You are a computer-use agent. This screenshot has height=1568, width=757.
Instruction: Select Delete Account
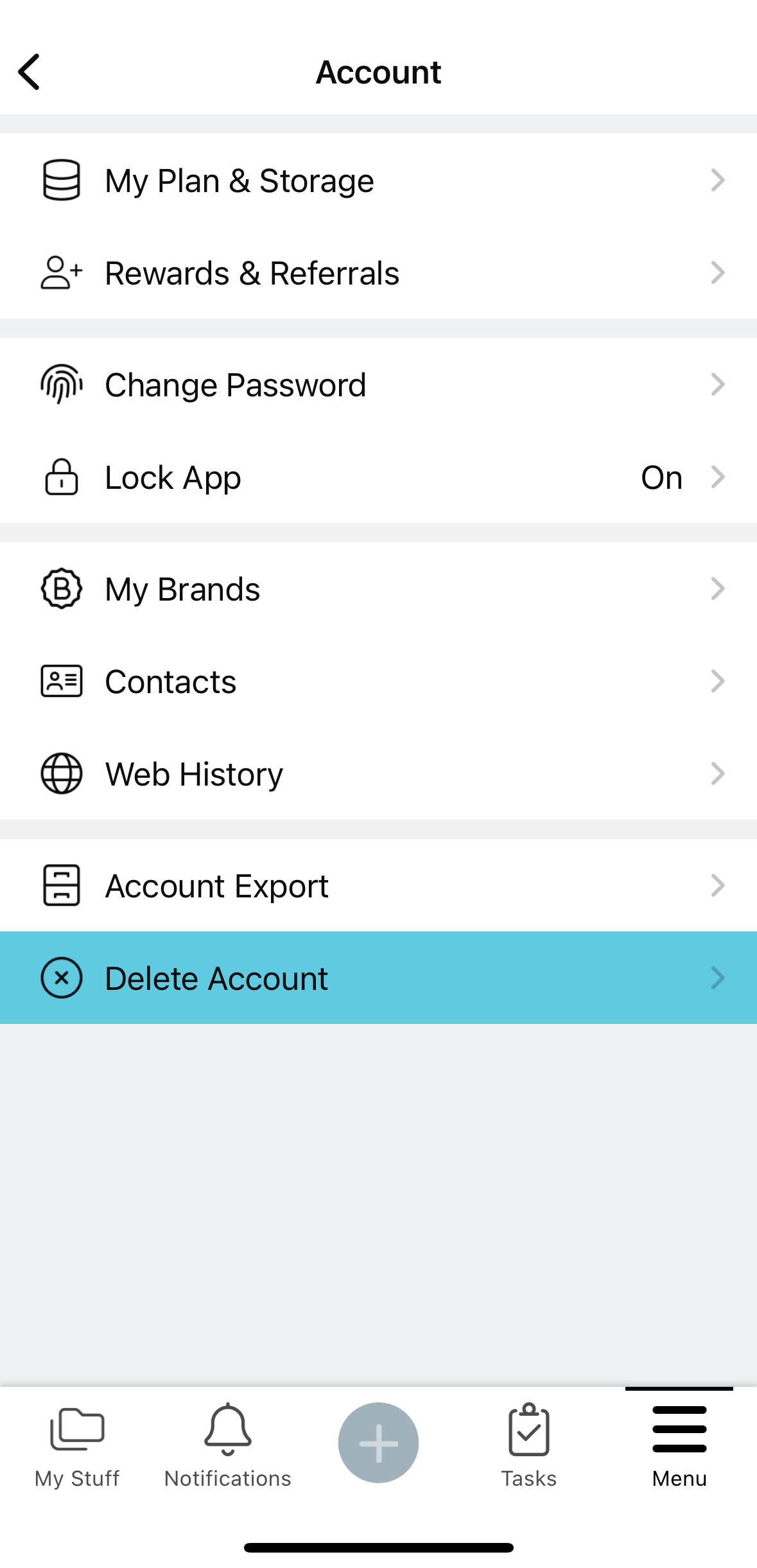click(378, 978)
